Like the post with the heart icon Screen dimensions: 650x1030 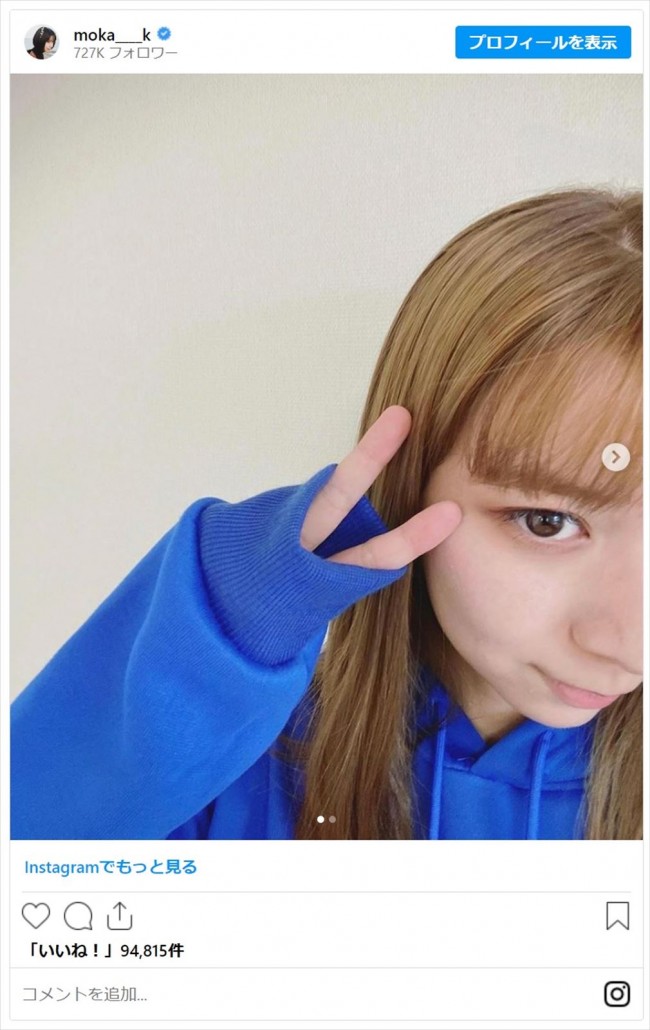click(x=36, y=916)
